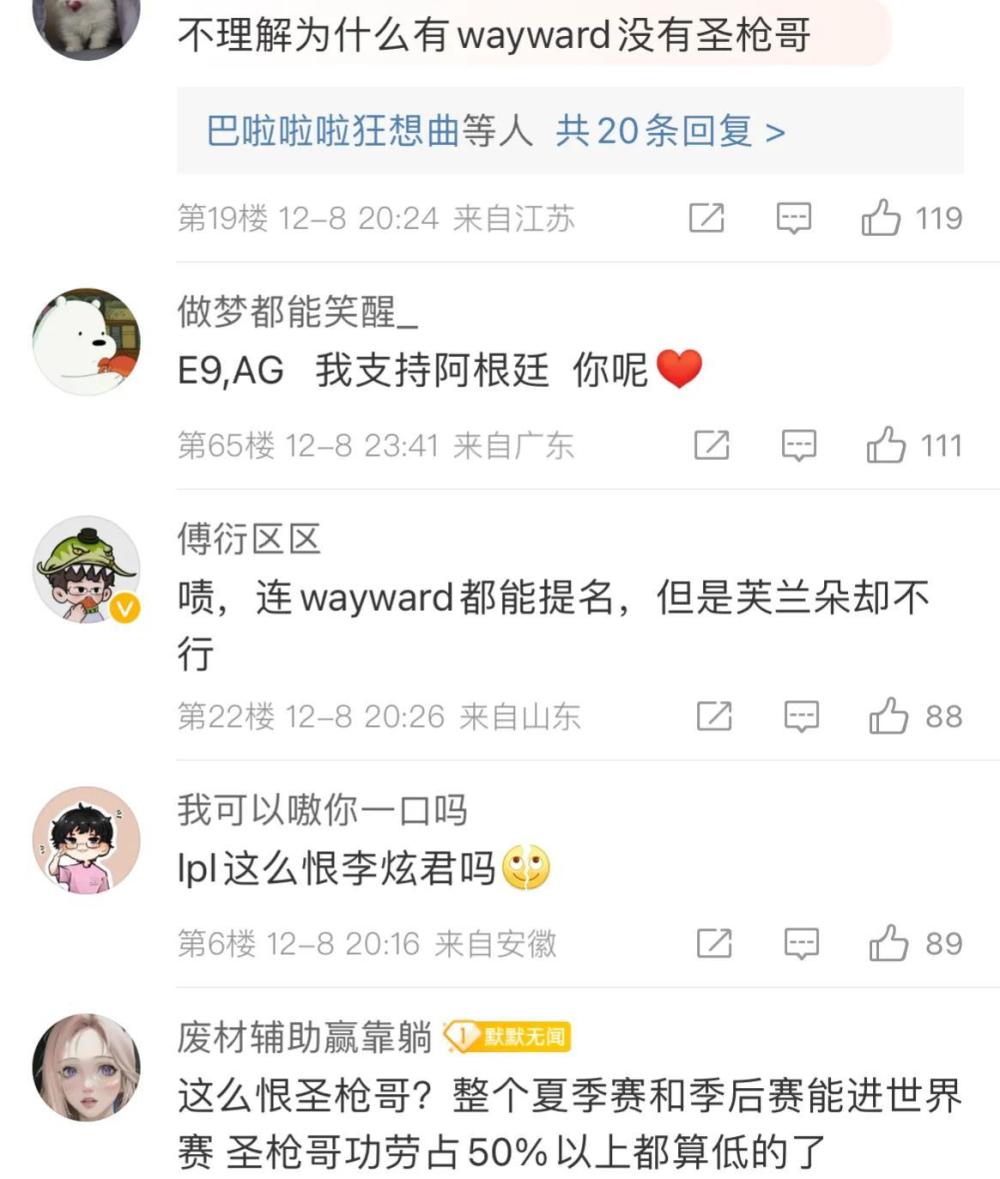
Task: Reply to the 第19楼 comment
Action: [x=794, y=218]
